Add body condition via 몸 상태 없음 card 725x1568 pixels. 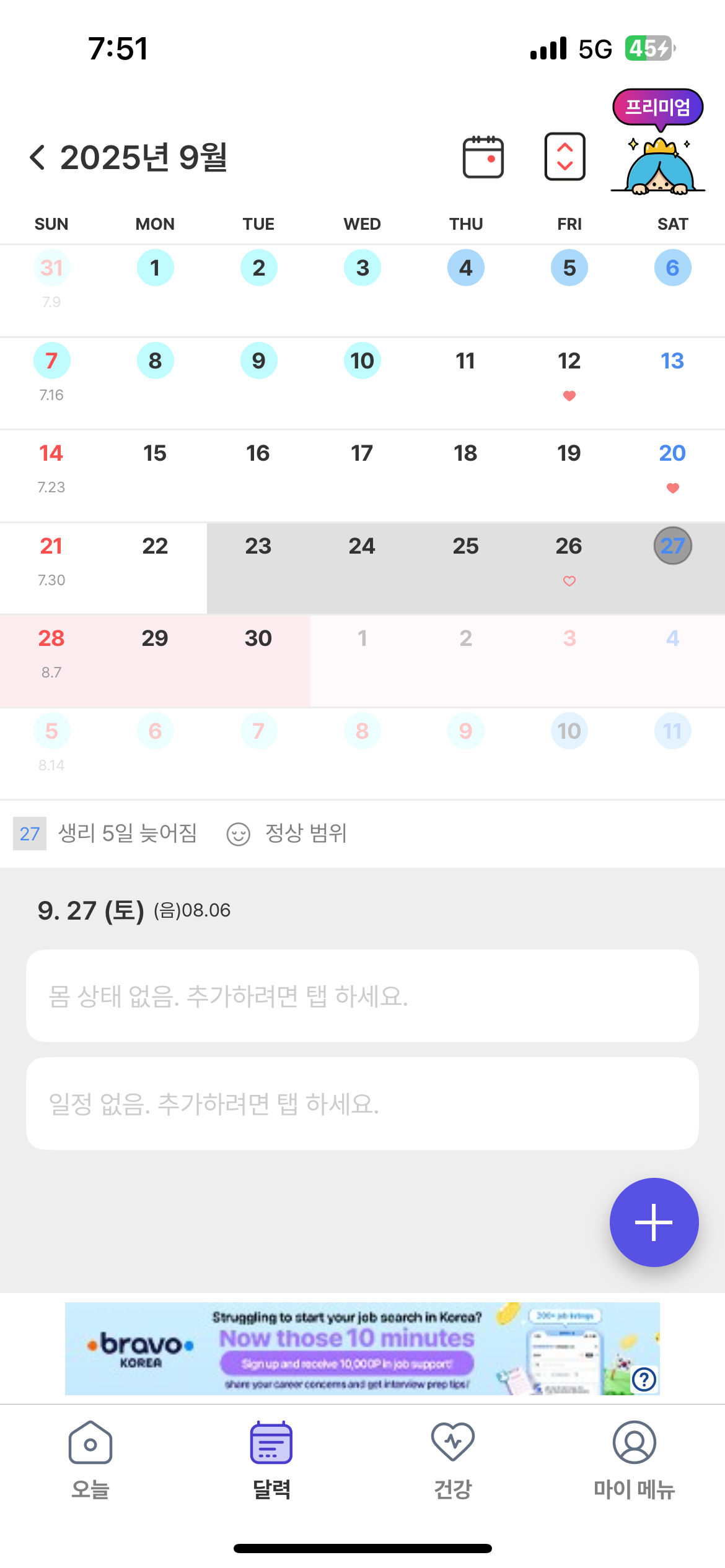(x=362, y=996)
